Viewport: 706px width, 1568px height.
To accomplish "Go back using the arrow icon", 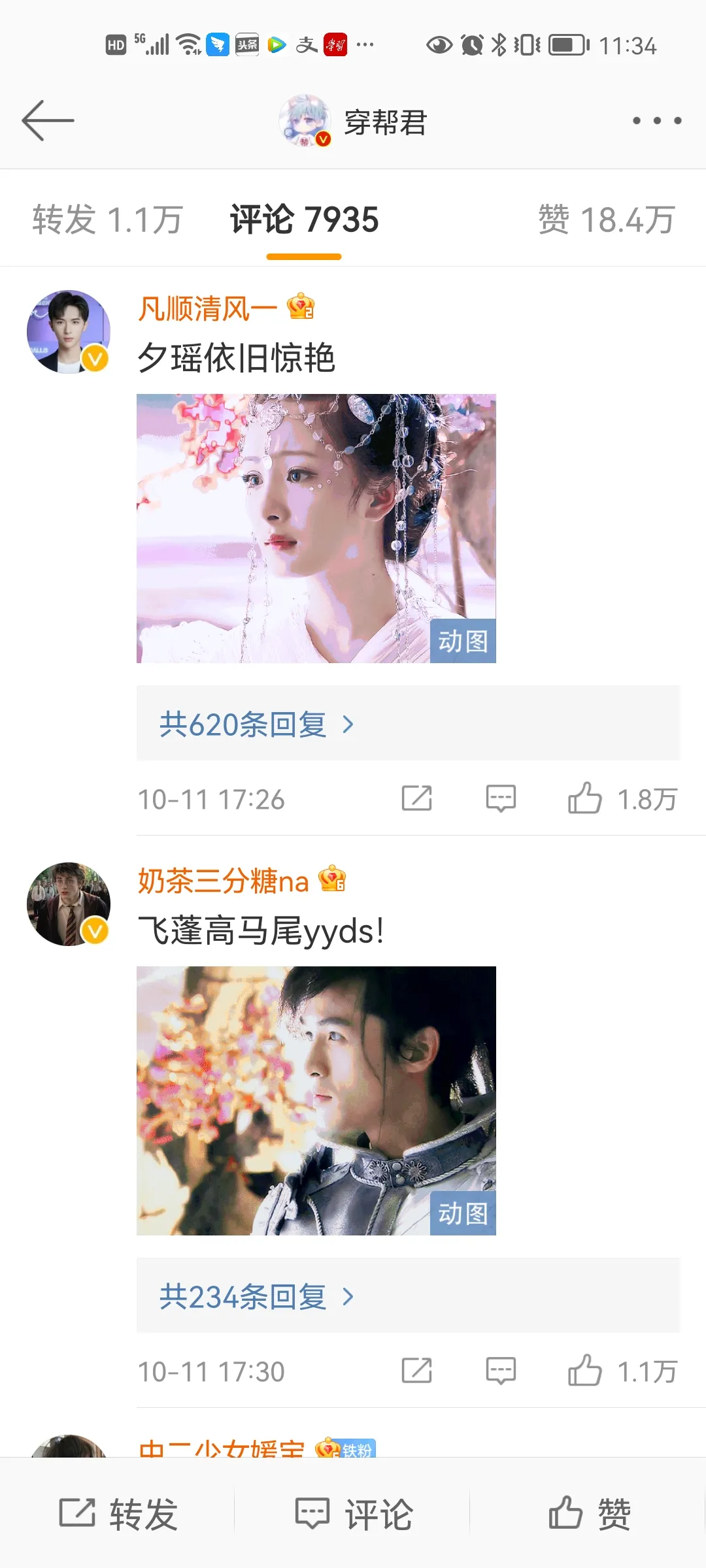I will pos(48,121).
